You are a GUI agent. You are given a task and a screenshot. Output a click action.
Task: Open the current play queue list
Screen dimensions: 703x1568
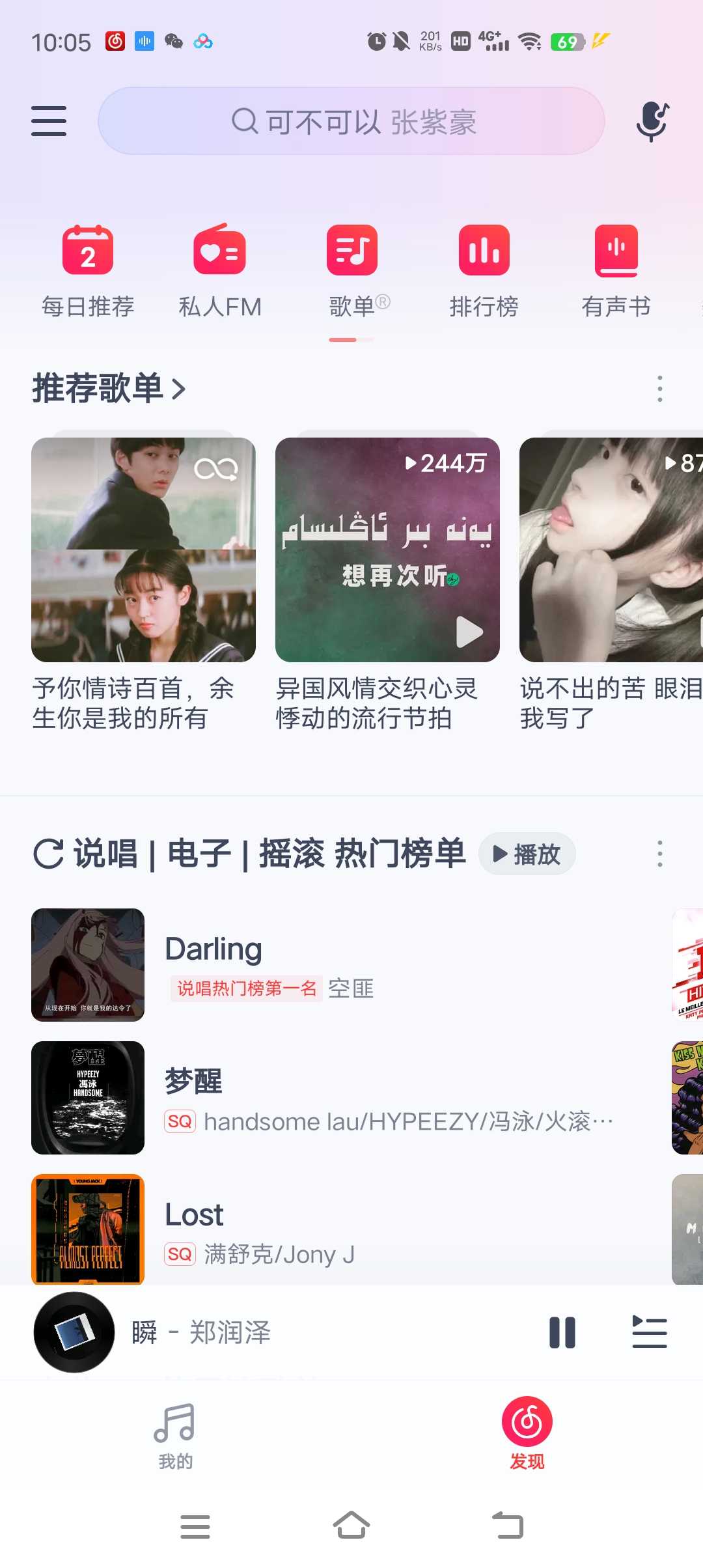coord(650,1332)
